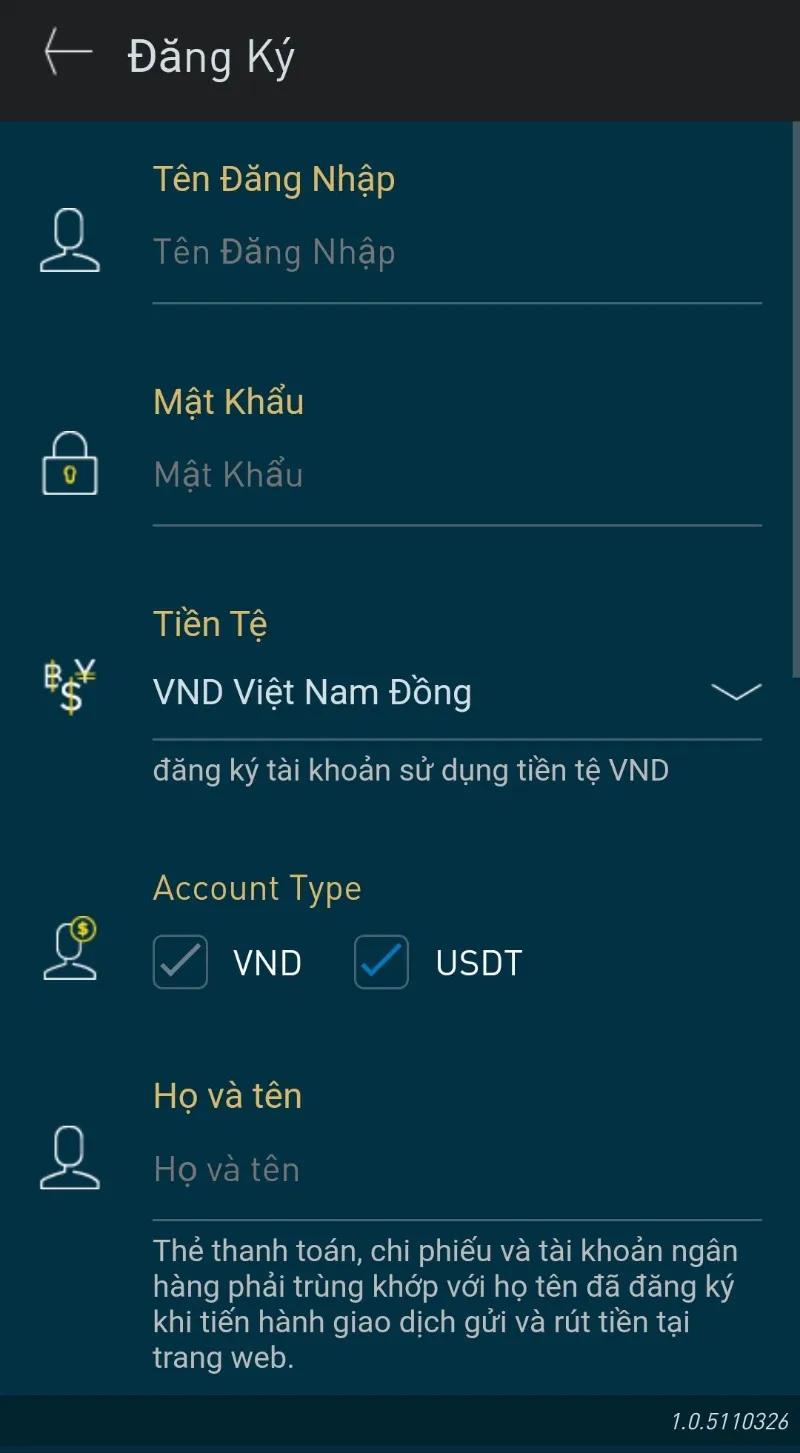Click the Mật Khẩu password field
This screenshot has height=1453, width=800.
coord(400,475)
